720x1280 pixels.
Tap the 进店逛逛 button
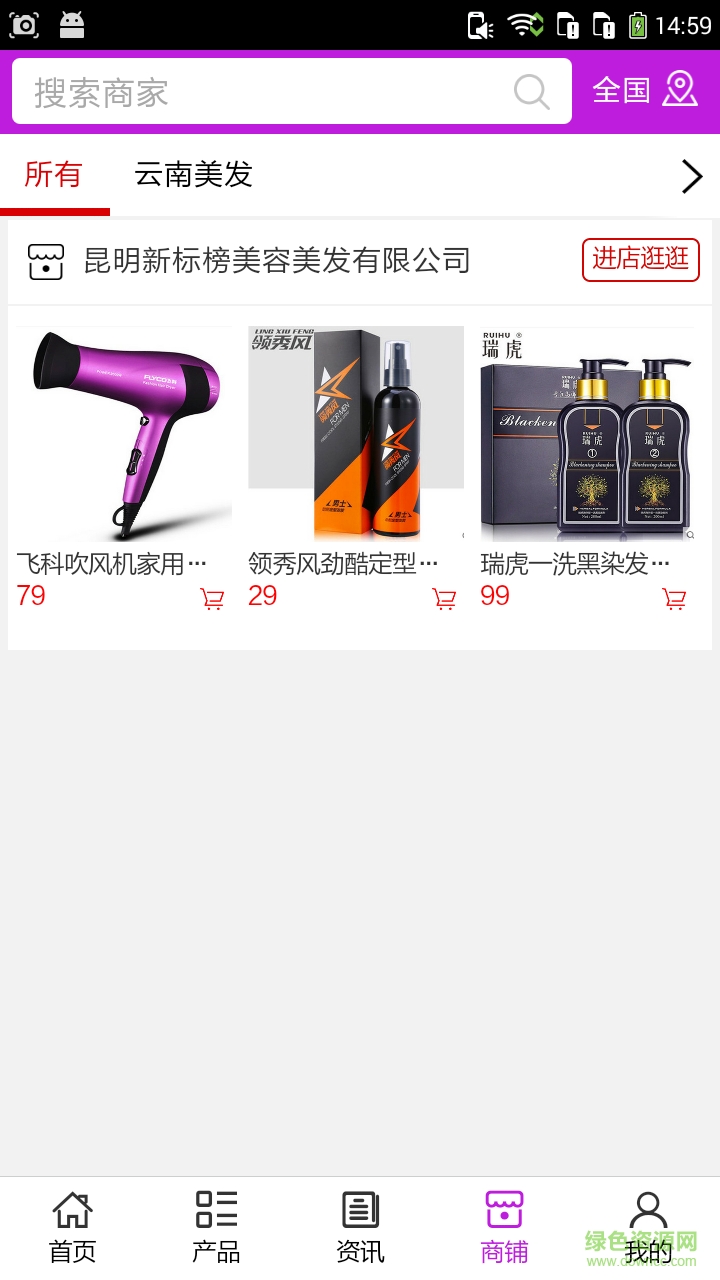(x=640, y=260)
